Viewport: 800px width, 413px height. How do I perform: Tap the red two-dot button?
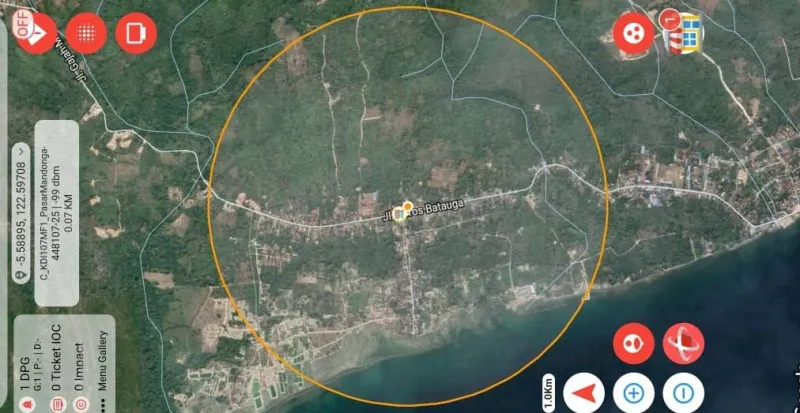(x=633, y=343)
